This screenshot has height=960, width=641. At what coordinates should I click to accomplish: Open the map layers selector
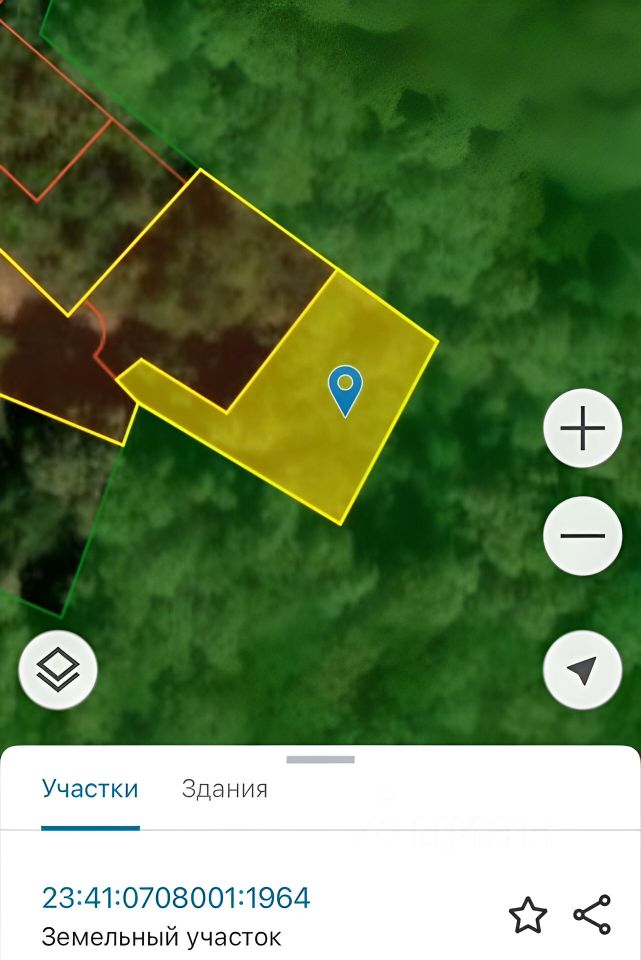pyautogui.click(x=58, y=671)
